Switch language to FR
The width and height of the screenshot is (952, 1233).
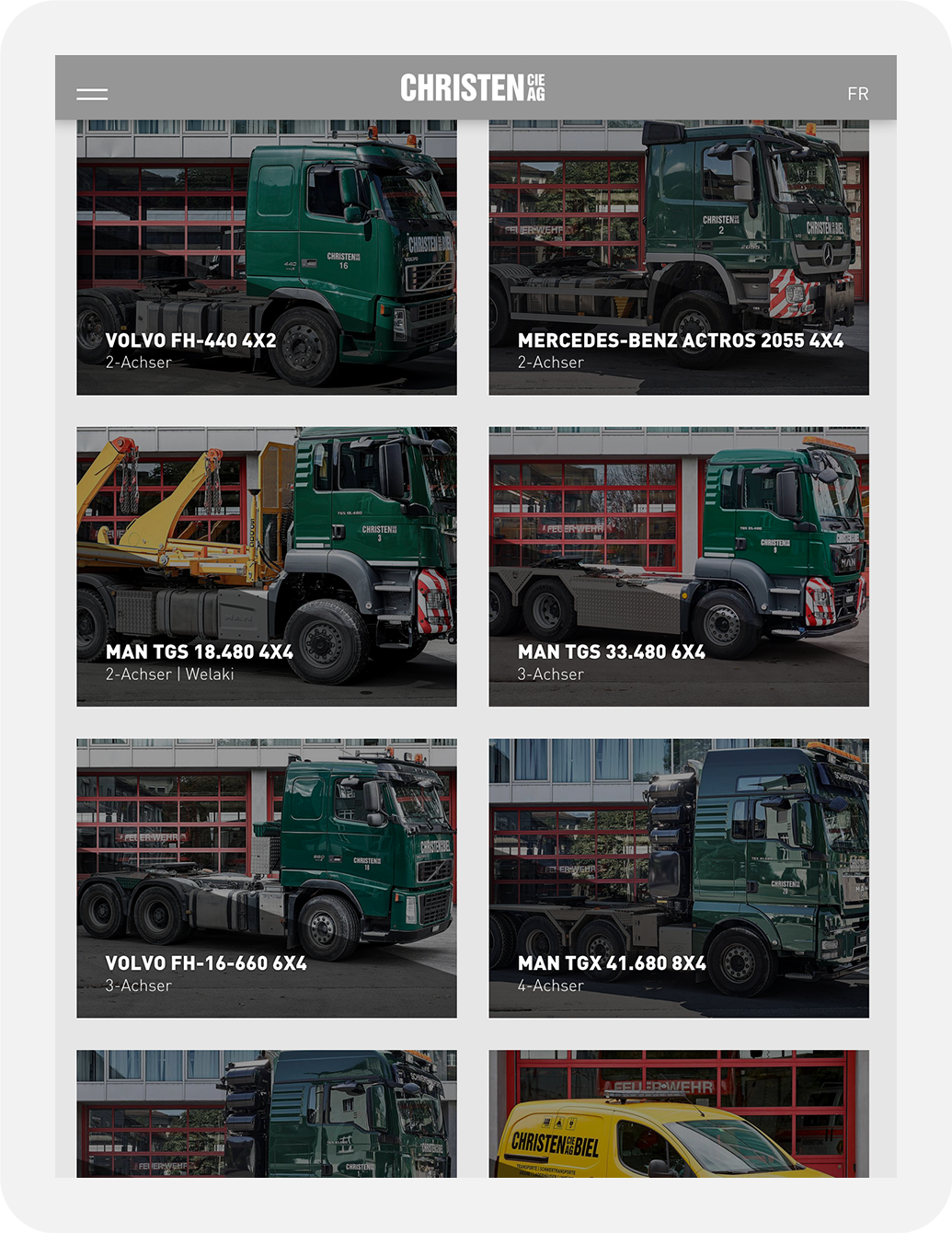pyautogui.click(x=857, y=94)
